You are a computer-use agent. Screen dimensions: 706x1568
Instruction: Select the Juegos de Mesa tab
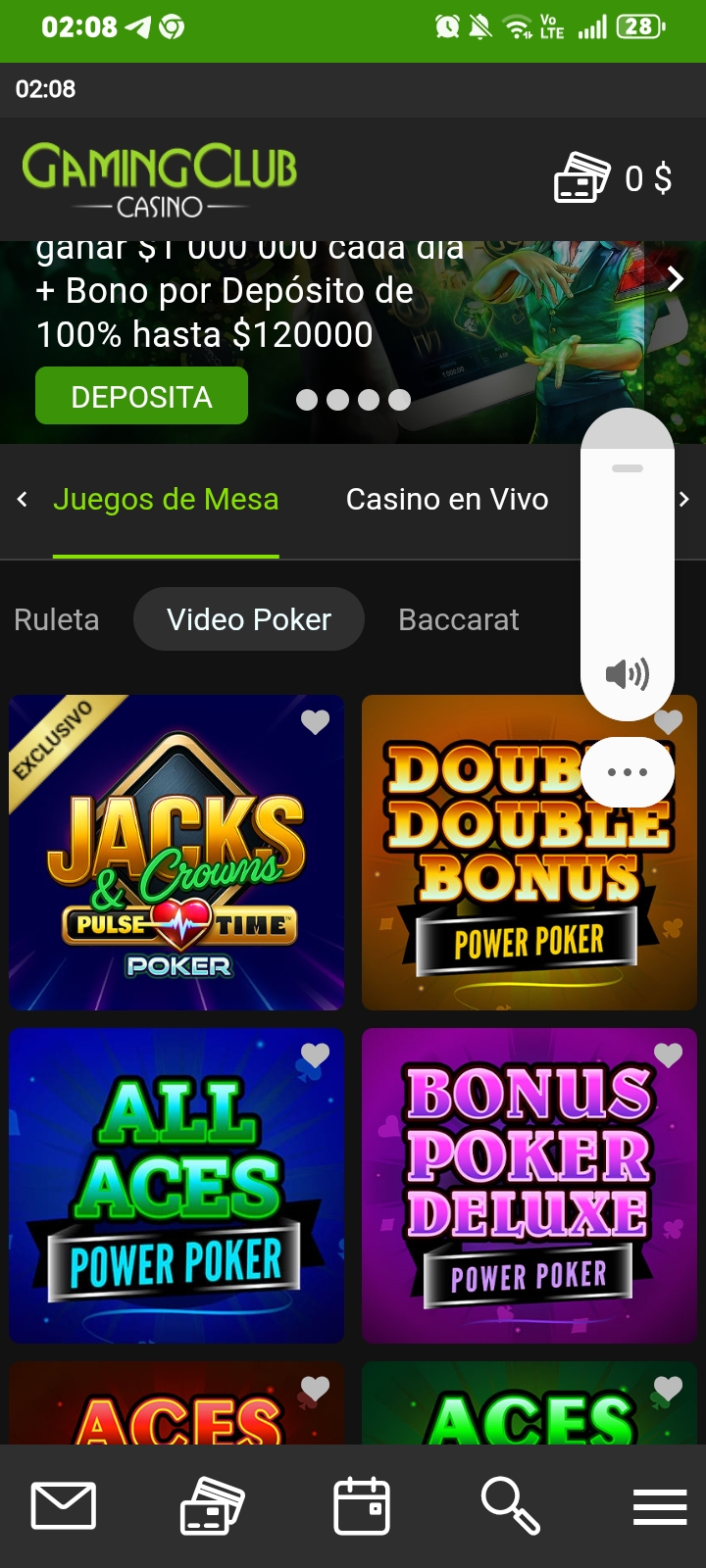pyautogui.click(x=166, y=500)
